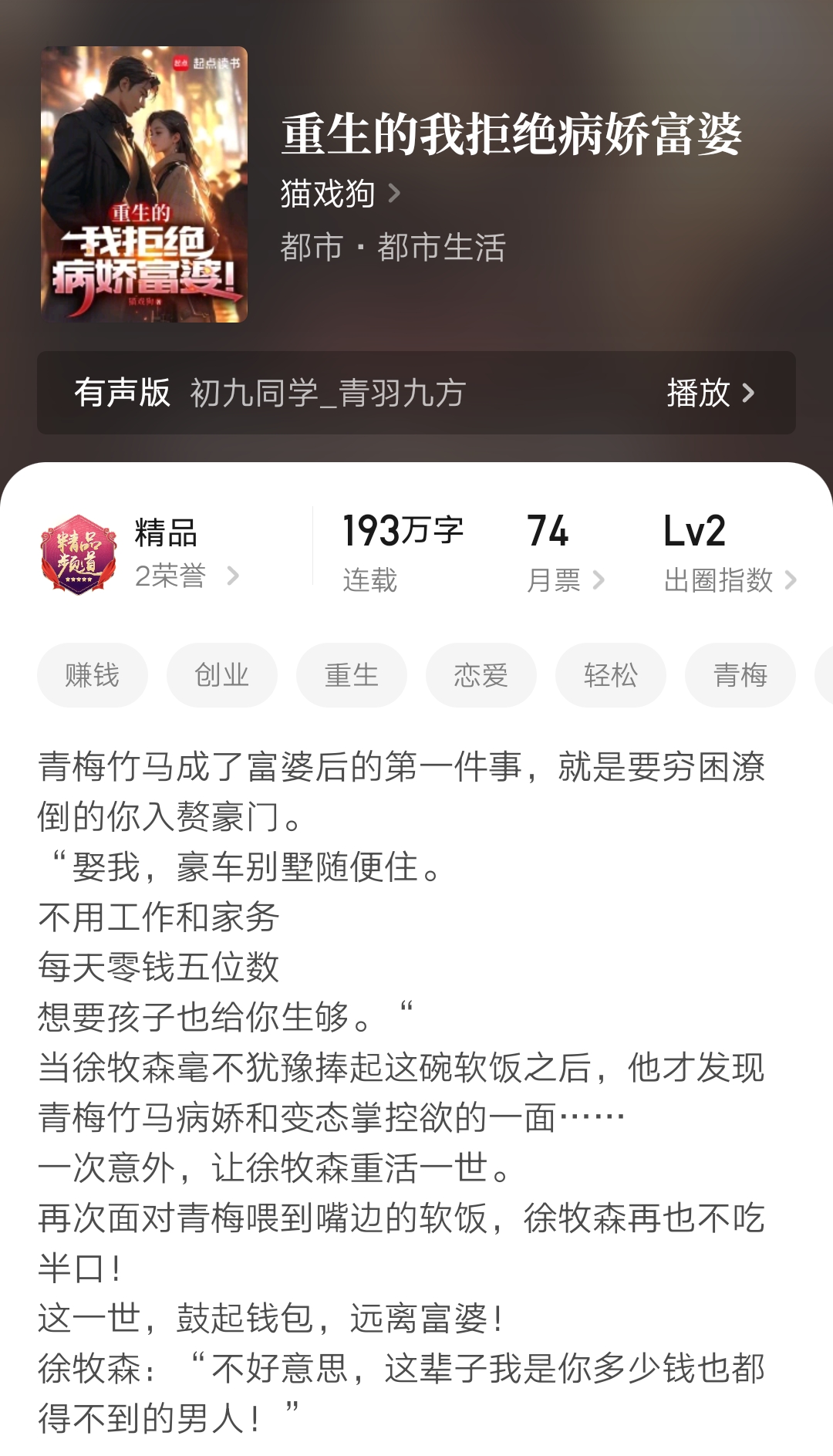833x1456 pixels.
Task: Expand the author 猫戏狗 chevron
Action: [396, 196]
